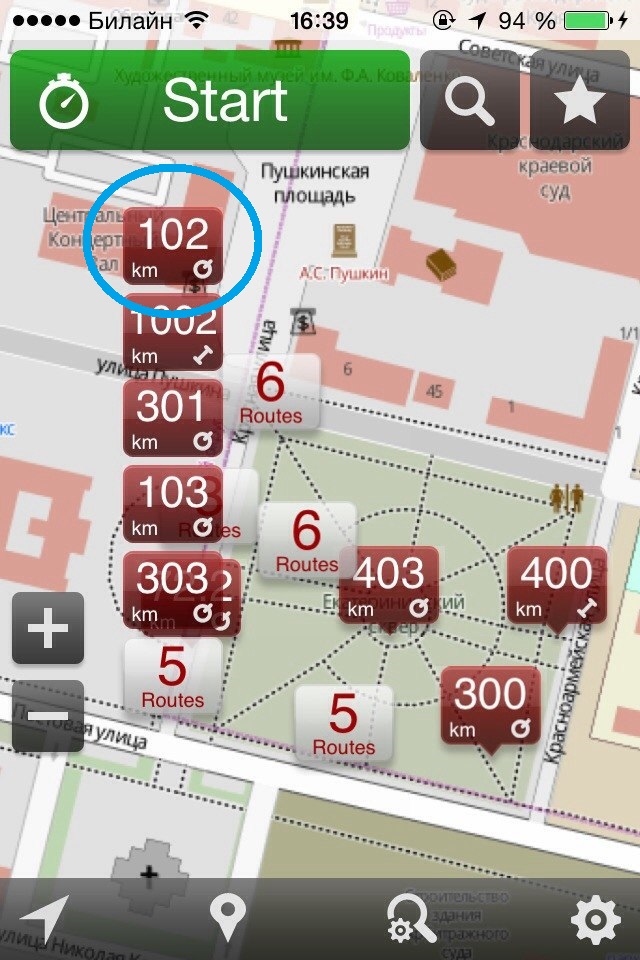Zoom in with the plus button
640x960 pixels.
[48, 628]
